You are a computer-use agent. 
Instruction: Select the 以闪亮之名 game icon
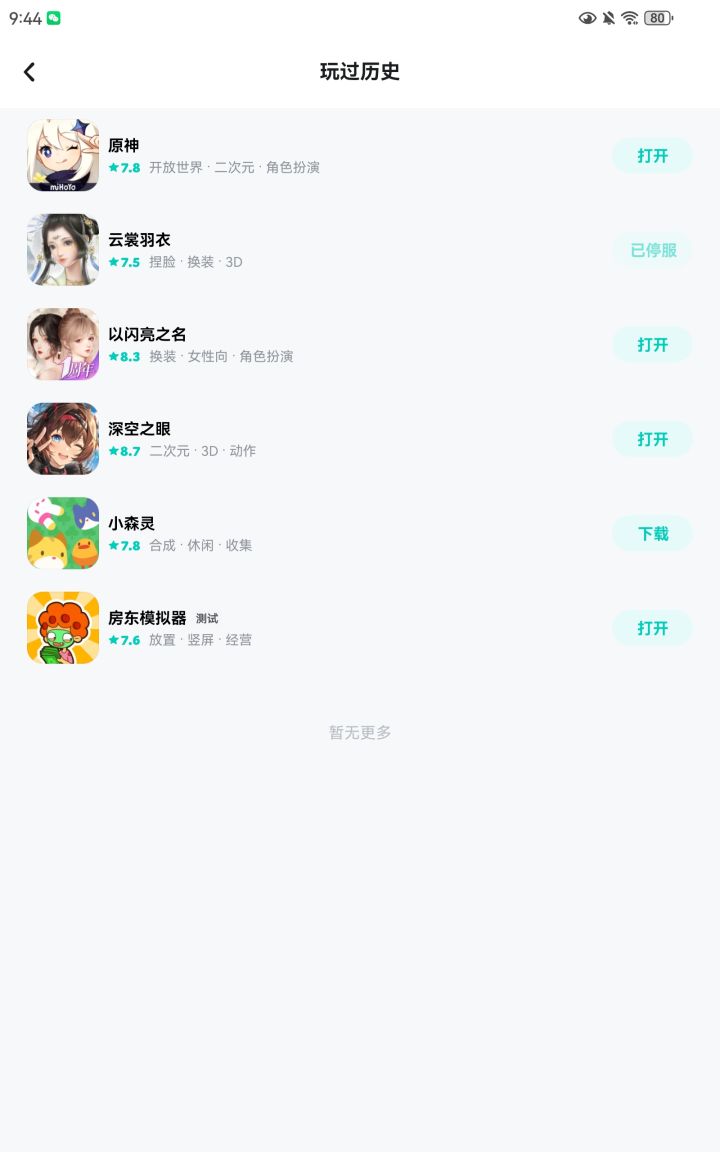pyautogui.click(x=62, y=344)
